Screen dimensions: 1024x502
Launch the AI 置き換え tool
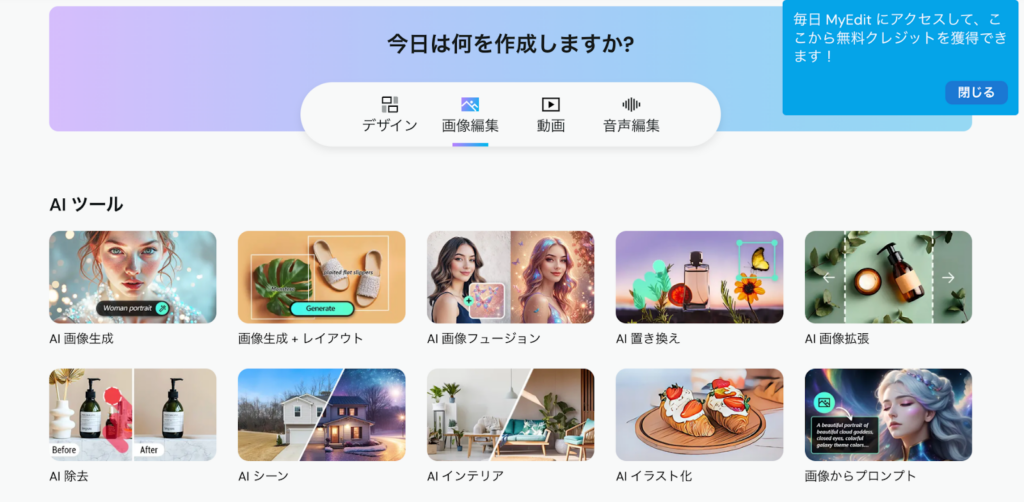click(699, 277)
